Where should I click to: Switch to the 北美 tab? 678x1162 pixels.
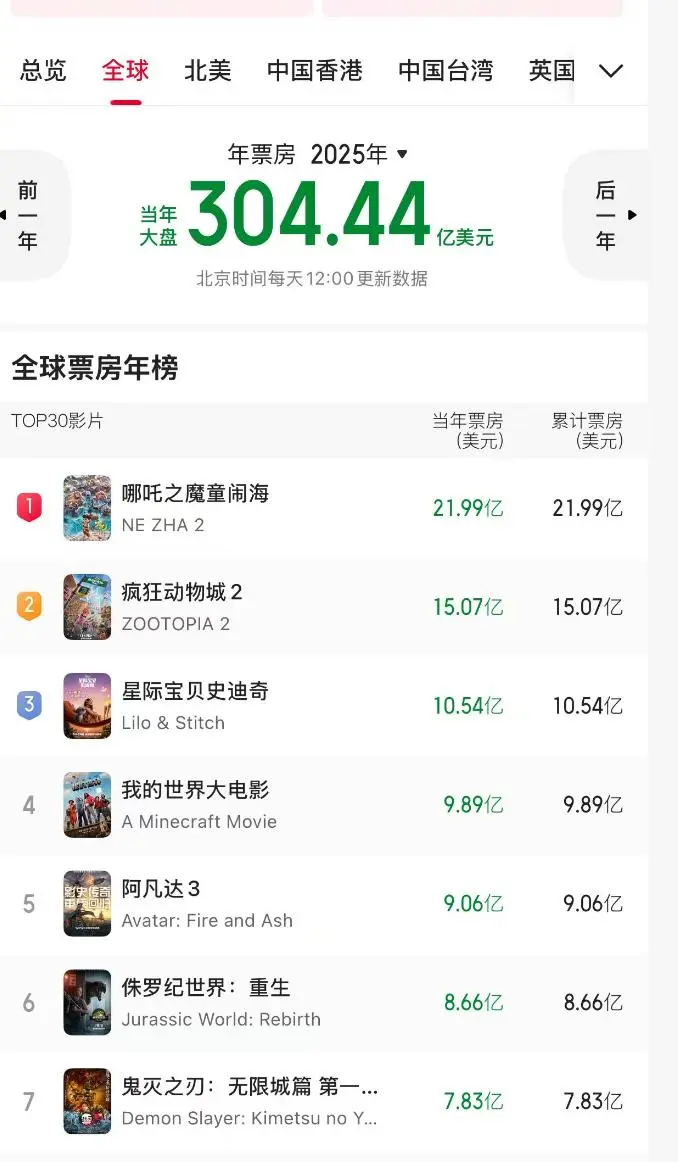207,71
